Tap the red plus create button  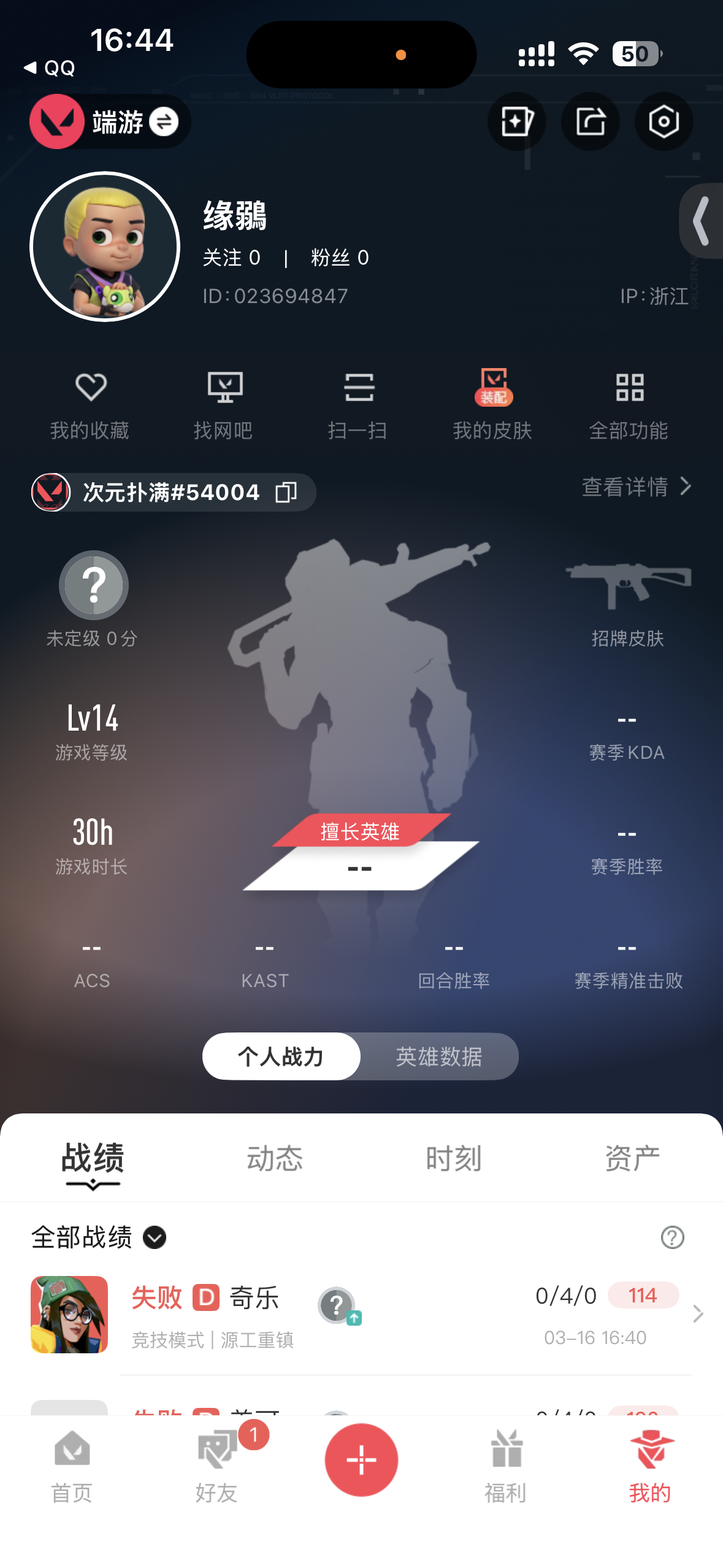(361, 1459)
